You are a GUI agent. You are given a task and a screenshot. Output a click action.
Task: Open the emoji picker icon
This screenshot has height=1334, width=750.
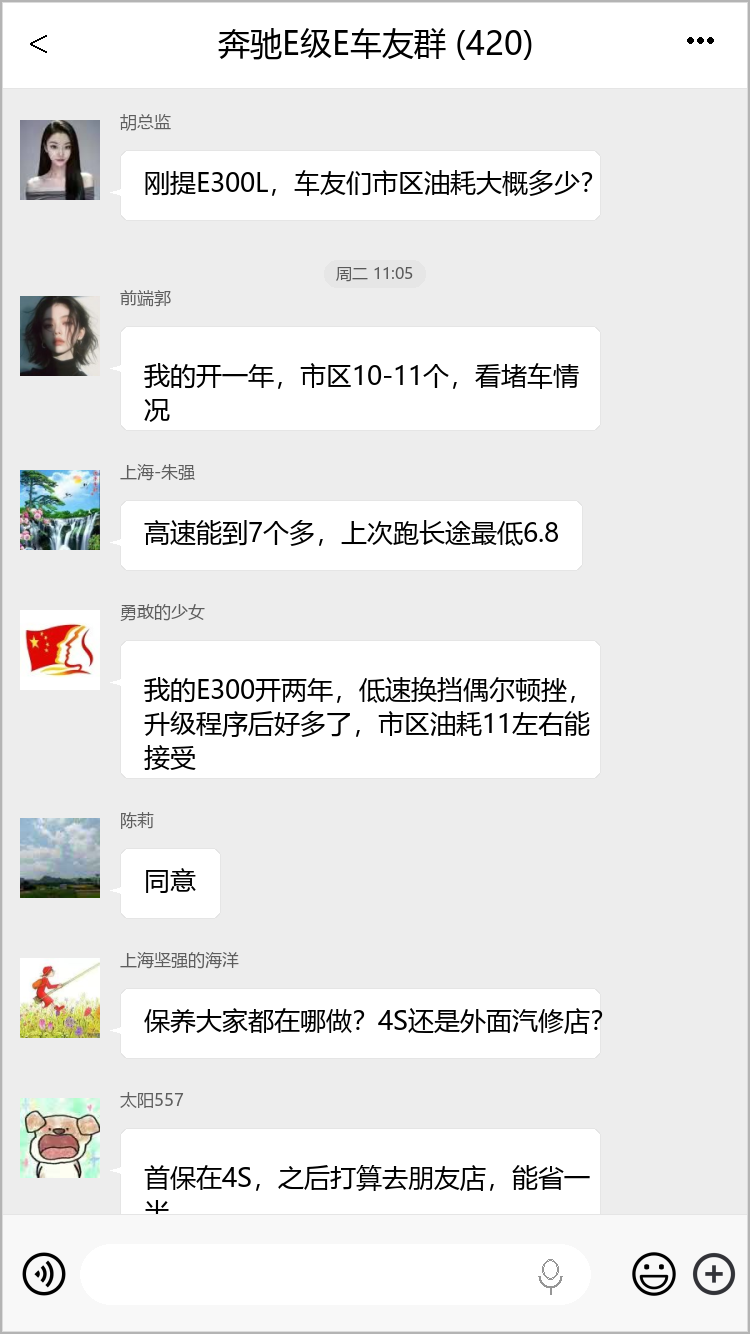653,1274
